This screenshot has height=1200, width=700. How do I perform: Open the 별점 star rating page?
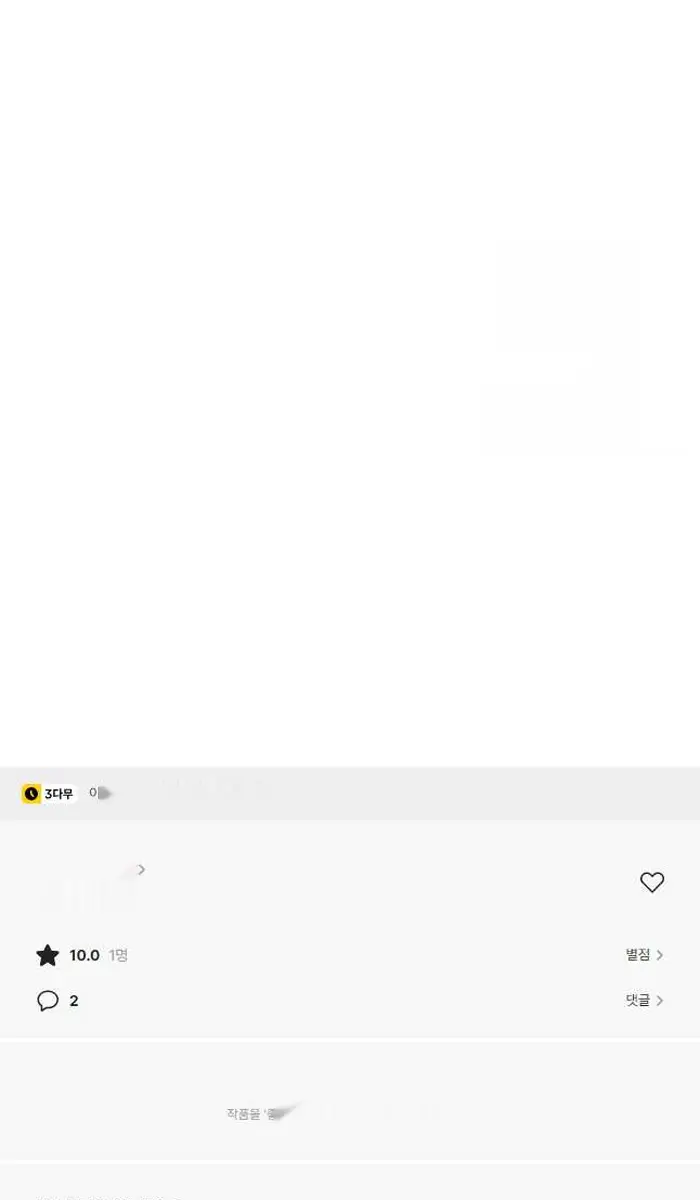click(x=644, y=955)
